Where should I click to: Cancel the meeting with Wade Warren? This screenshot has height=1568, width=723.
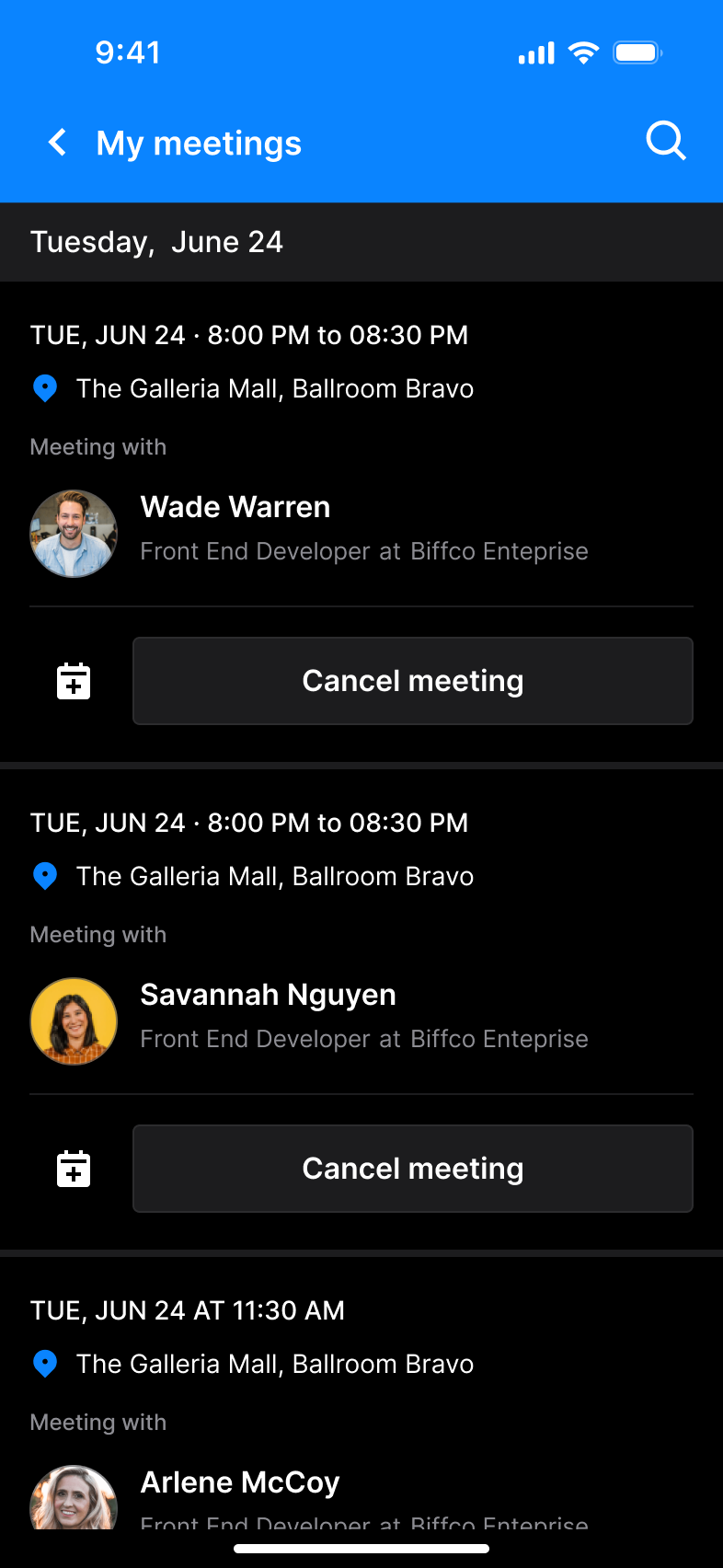pos(412,681)
